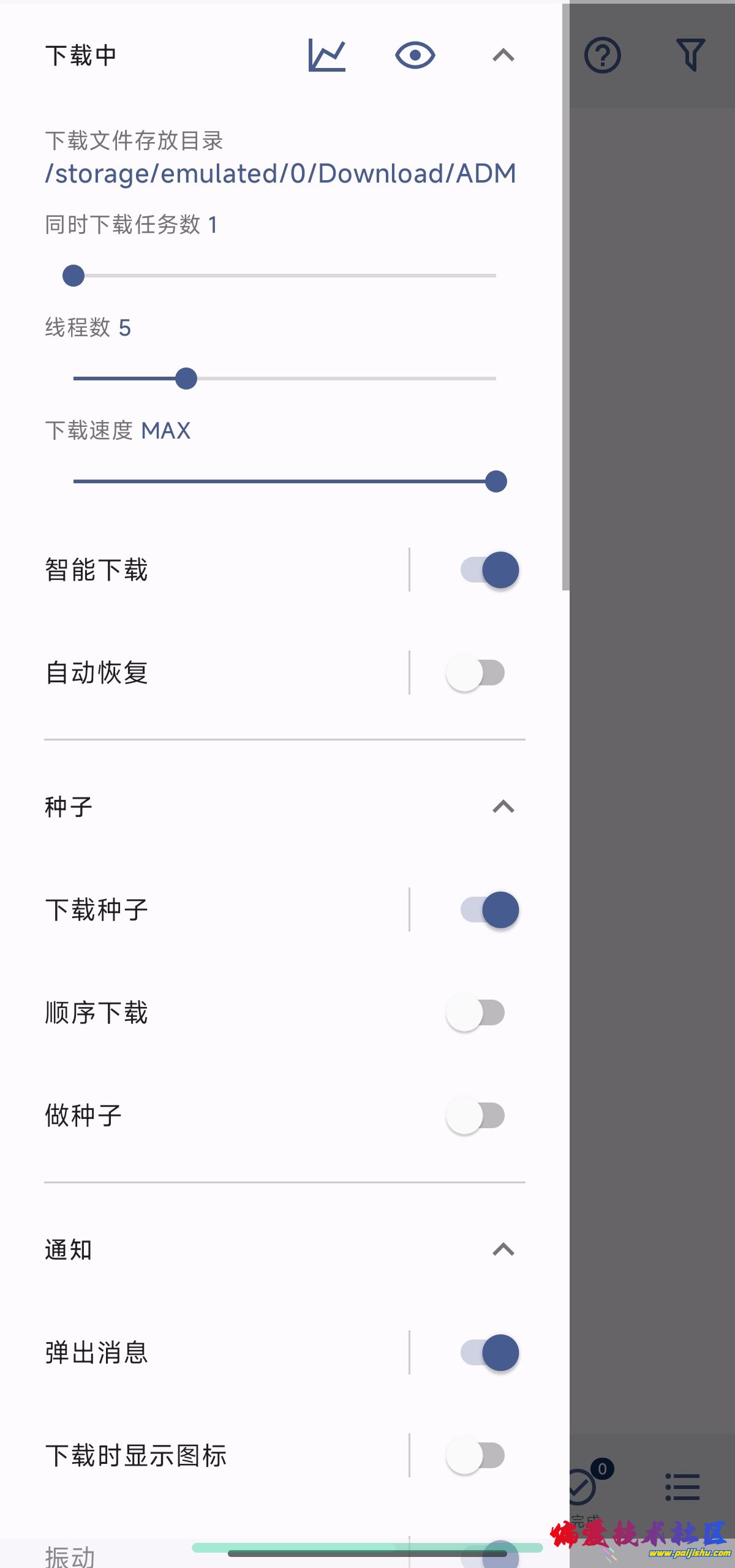This screenshot has width=735, height=1568.
Task: Tap the 线程数 slider track
Action: (x=284, y=379)
